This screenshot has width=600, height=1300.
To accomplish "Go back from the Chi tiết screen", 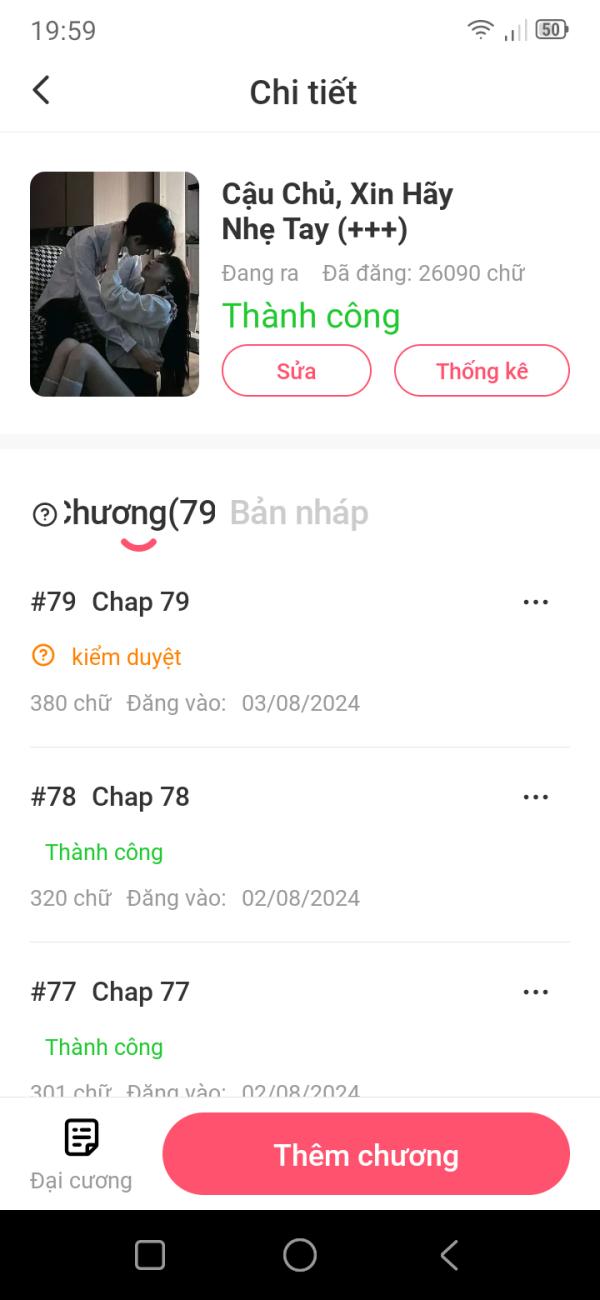I will [x=41, y=91].
